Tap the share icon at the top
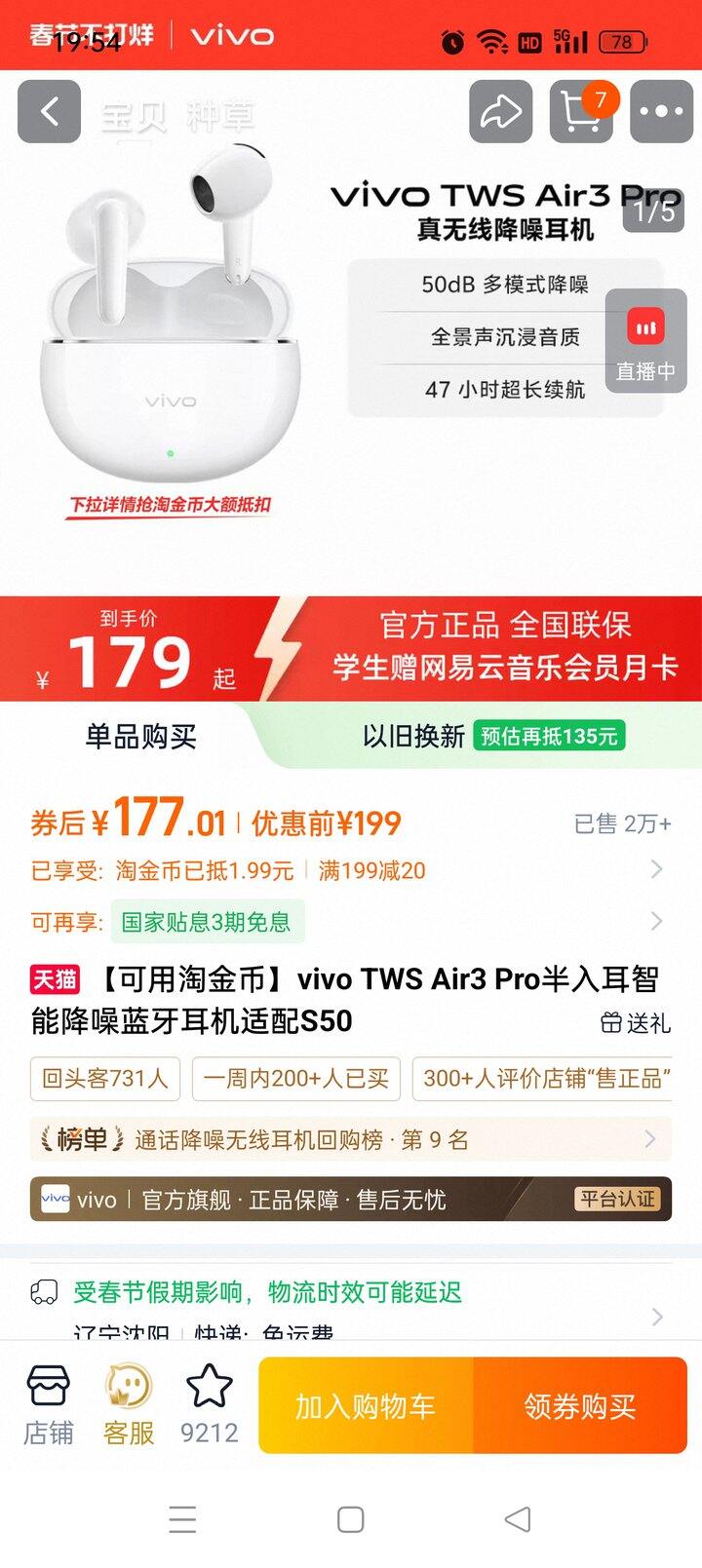 coord(501,112)
